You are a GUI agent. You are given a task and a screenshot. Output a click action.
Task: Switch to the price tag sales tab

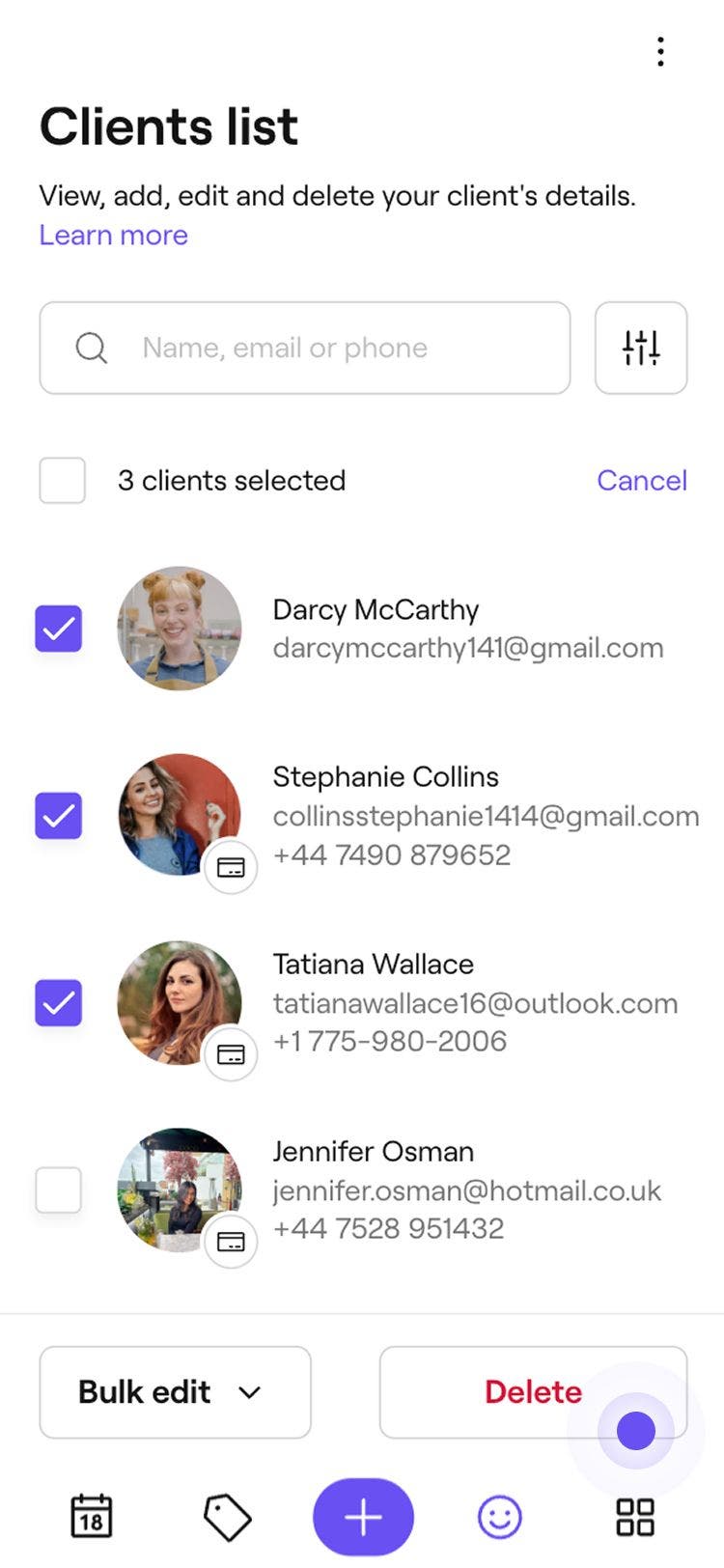(x=228, y=1517)
